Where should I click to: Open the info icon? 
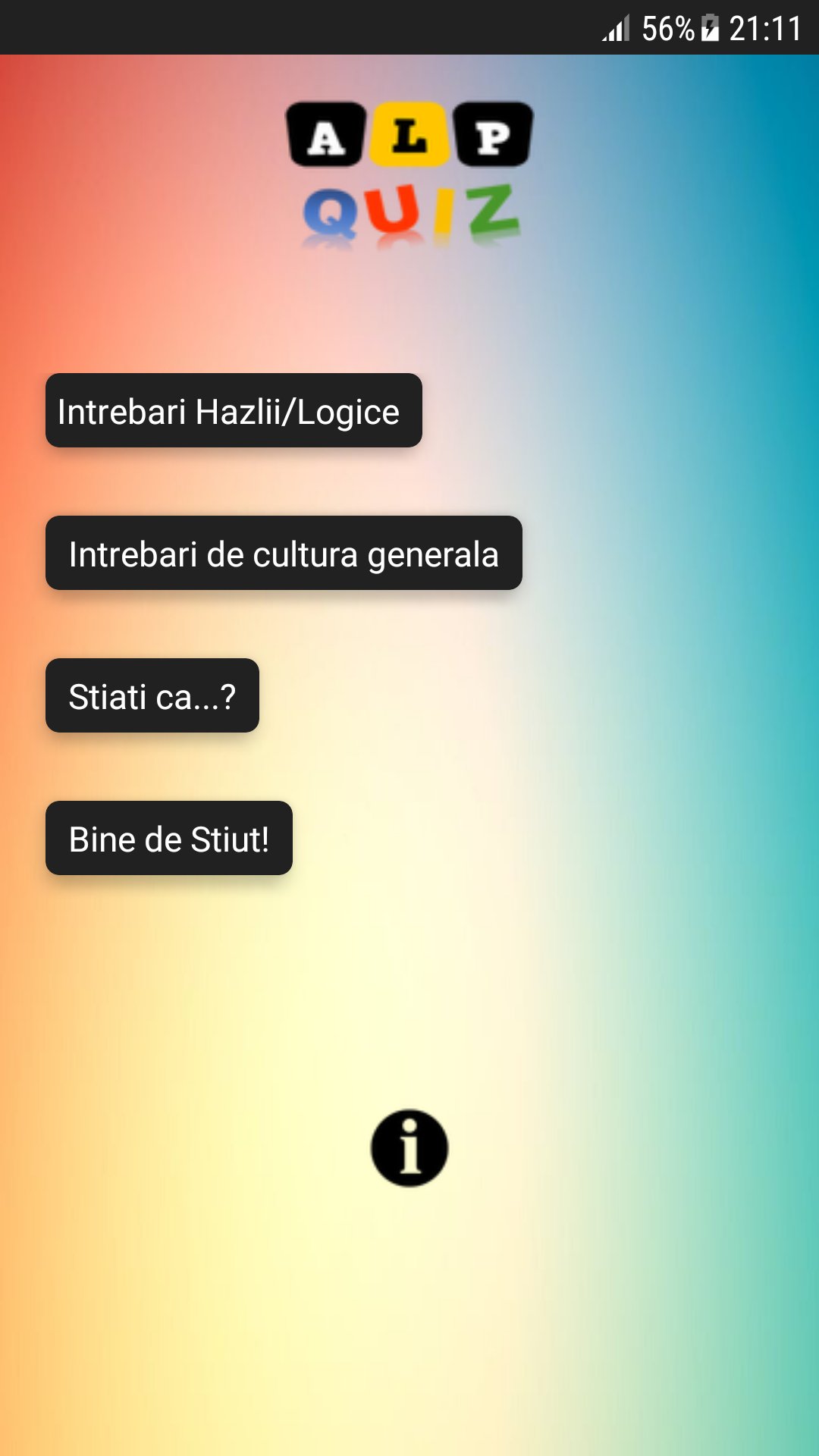pyautogui.click(x=409, y=1148)
